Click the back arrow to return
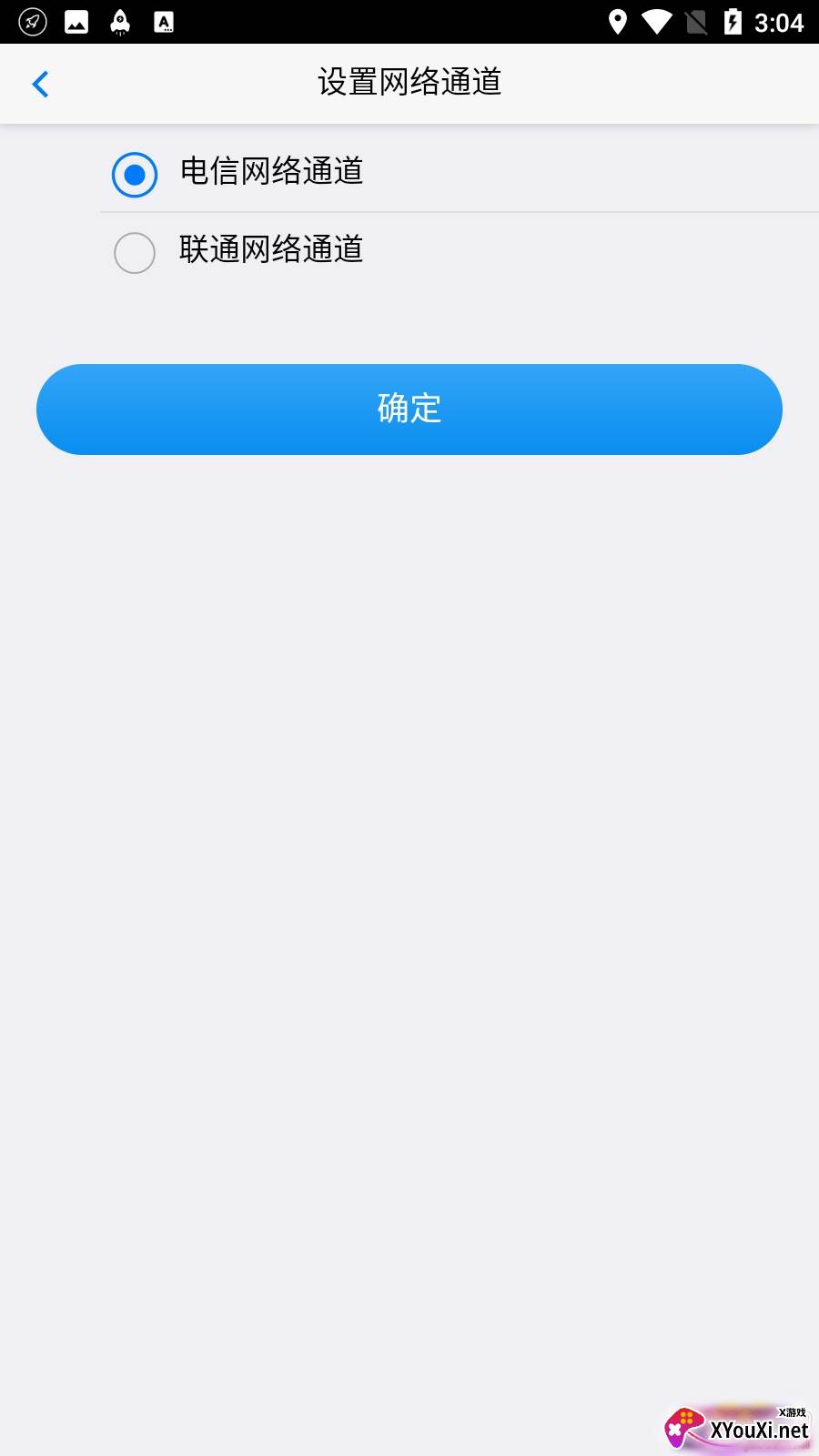The height and width of the screenshot is (1456, 819). [x=40, y=83]
